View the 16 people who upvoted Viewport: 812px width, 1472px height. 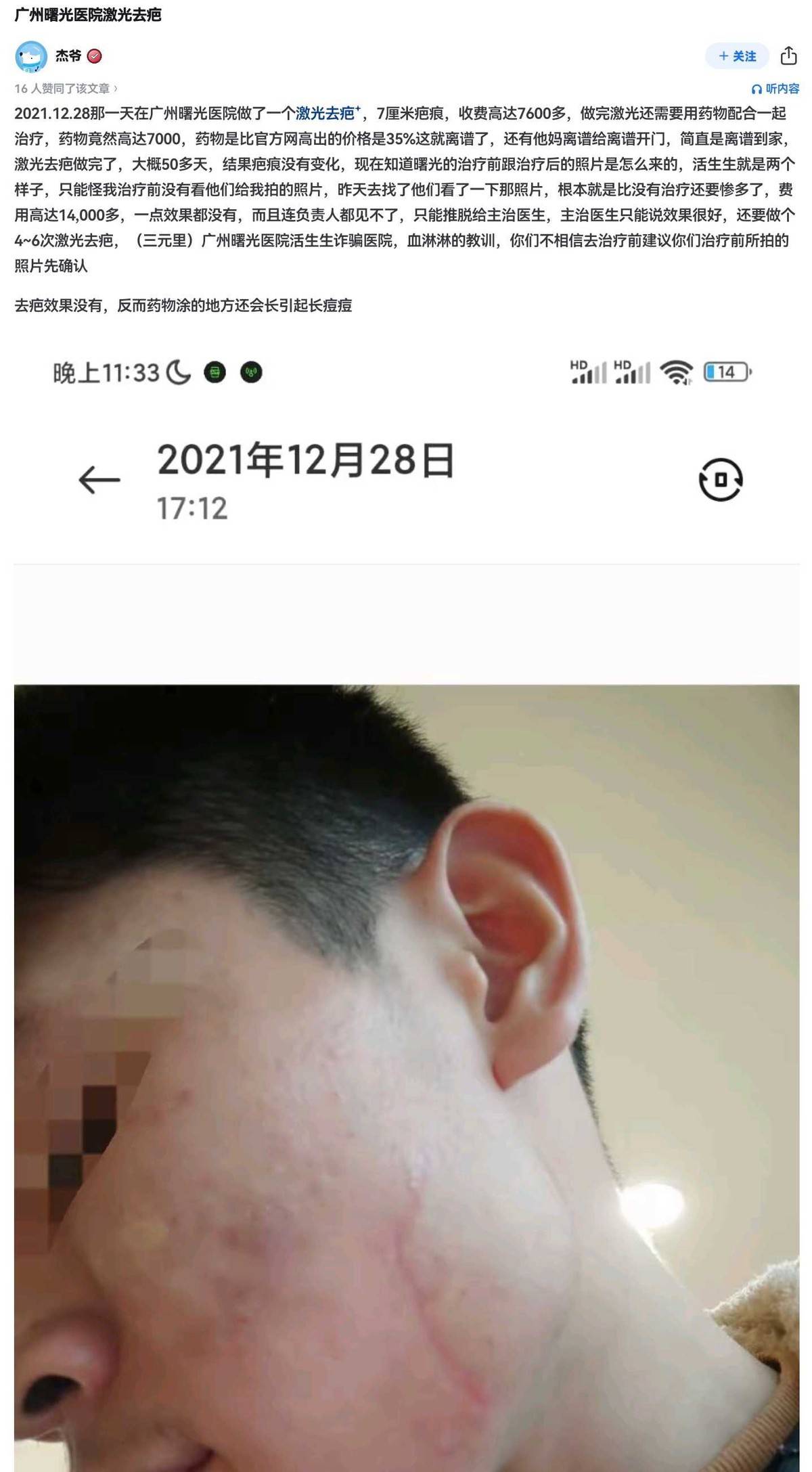(x=66, y=89)
